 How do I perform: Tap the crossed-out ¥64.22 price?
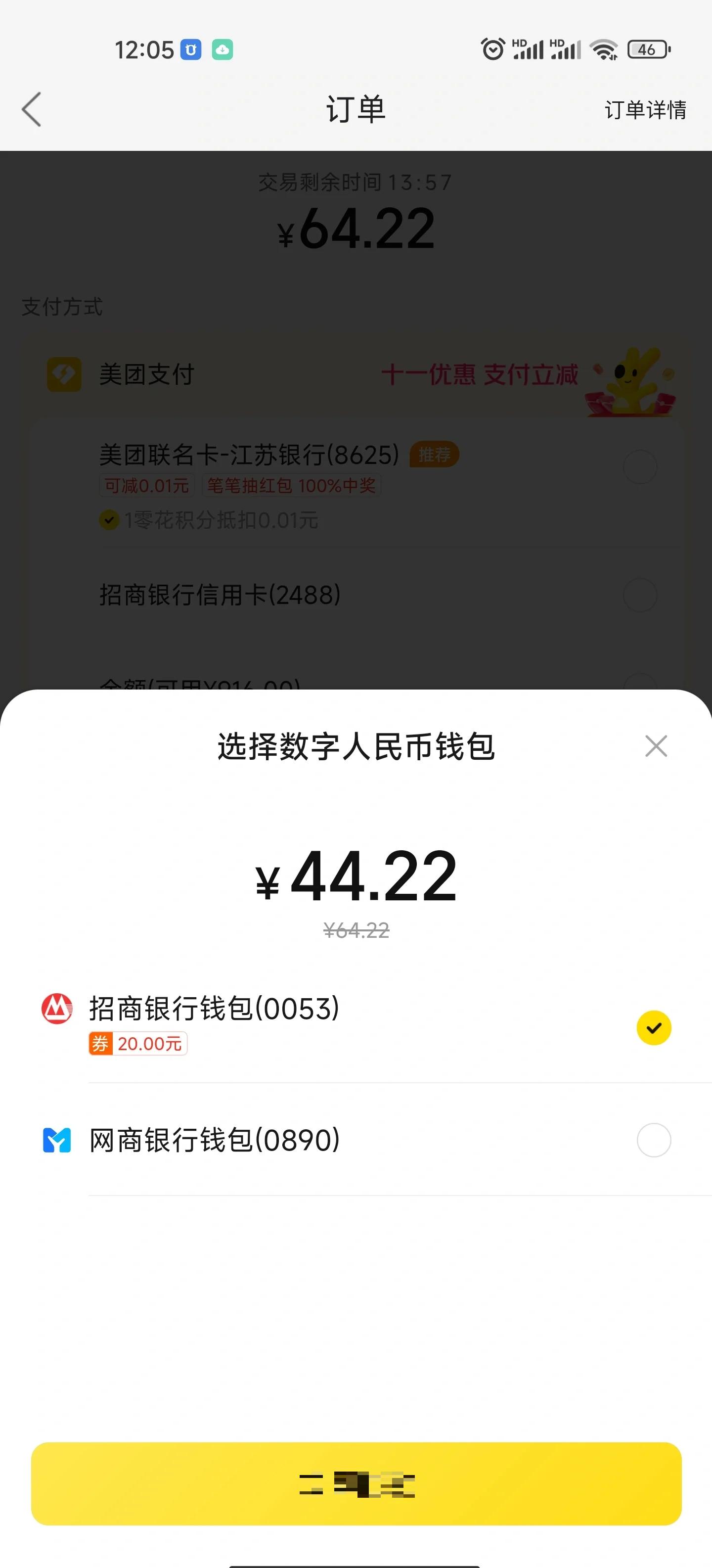[356, 929]
